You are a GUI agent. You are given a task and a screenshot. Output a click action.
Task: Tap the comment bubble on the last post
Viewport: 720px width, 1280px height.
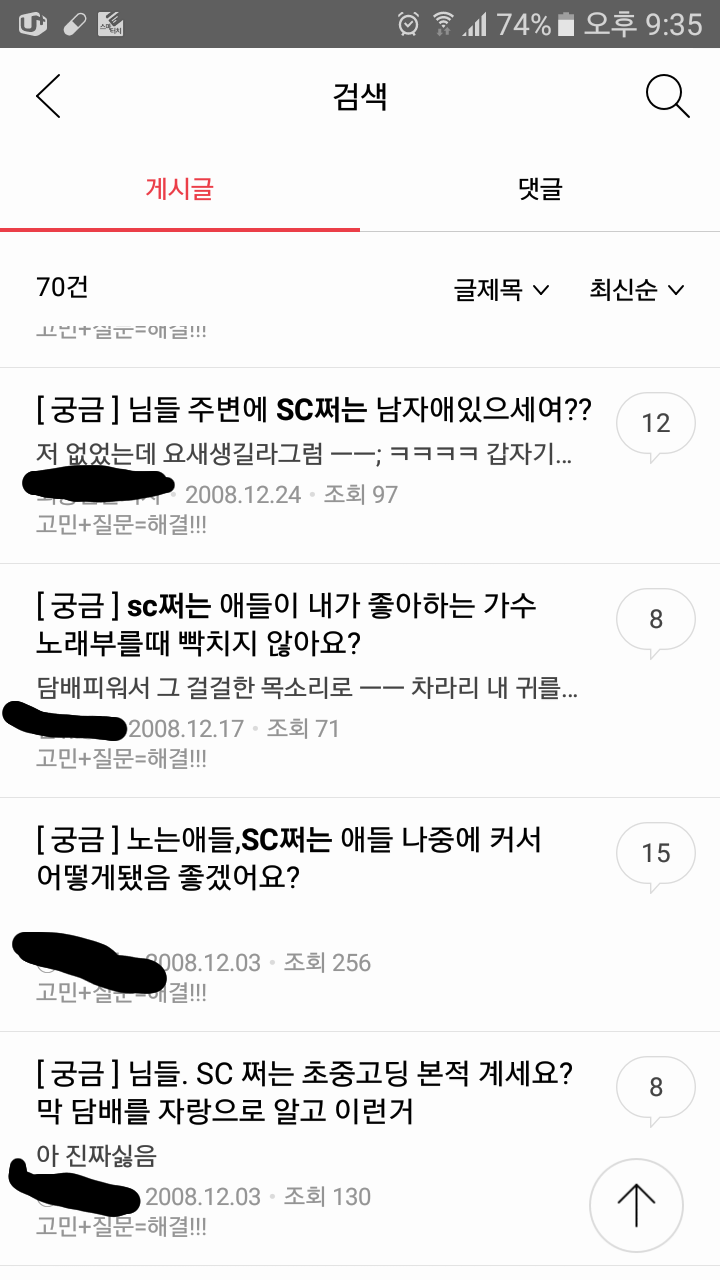(656, 1087)
